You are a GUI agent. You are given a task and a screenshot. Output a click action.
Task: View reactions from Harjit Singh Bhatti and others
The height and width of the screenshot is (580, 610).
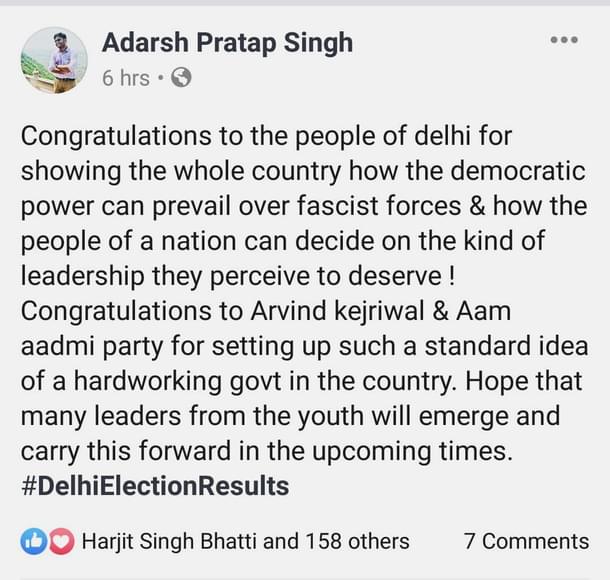pyautogui.click(x=245, y=542)
